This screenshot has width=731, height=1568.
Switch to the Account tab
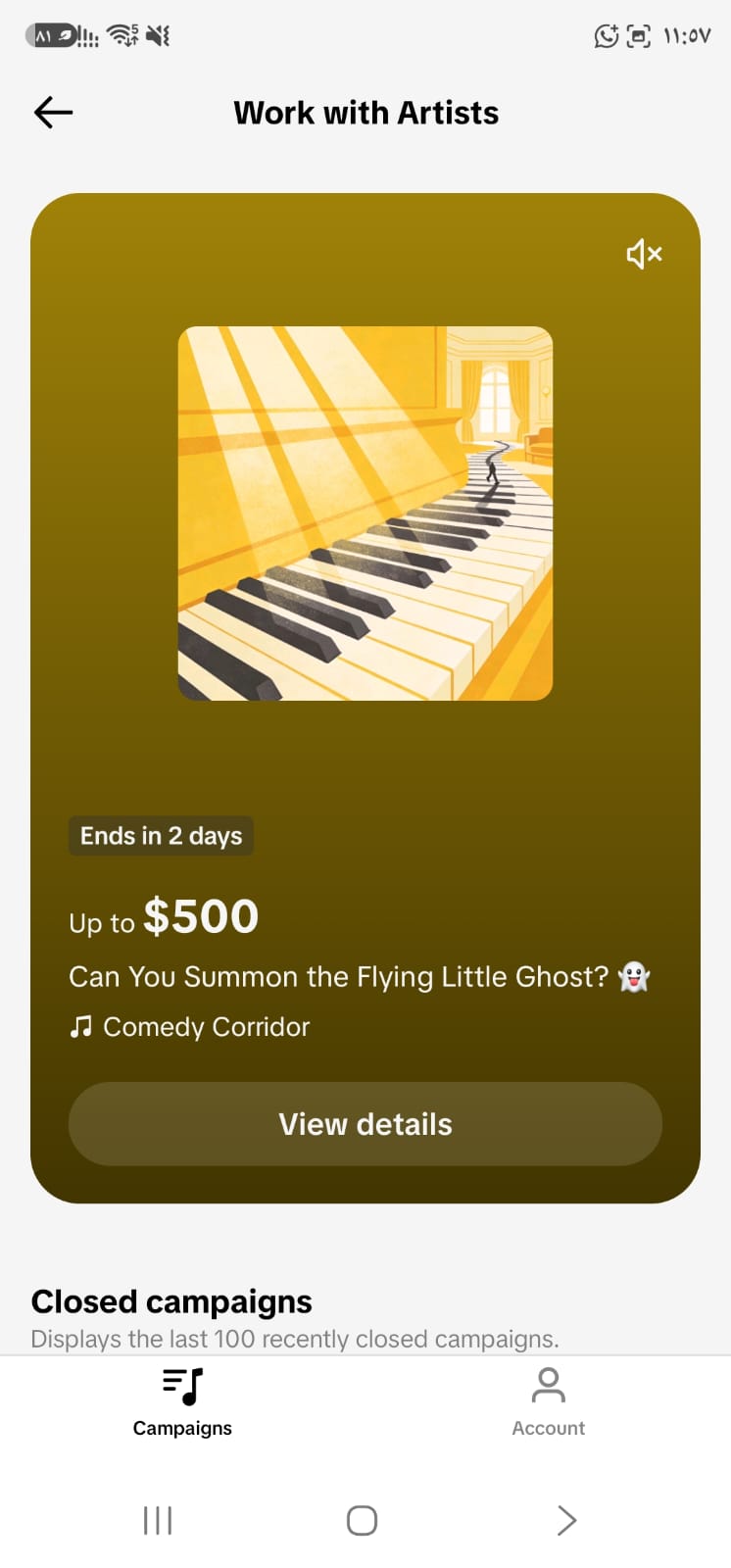point(548,1402)
